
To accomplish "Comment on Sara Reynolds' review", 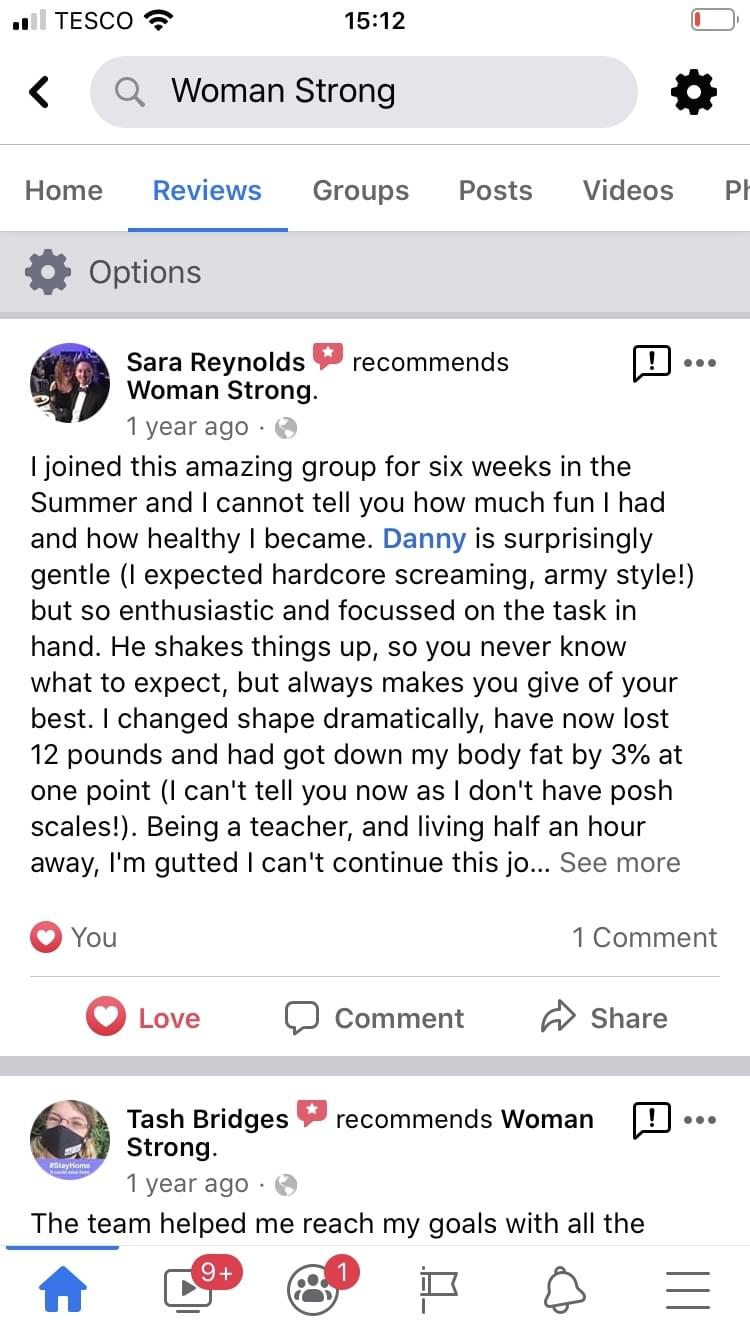I will 375,1018.
